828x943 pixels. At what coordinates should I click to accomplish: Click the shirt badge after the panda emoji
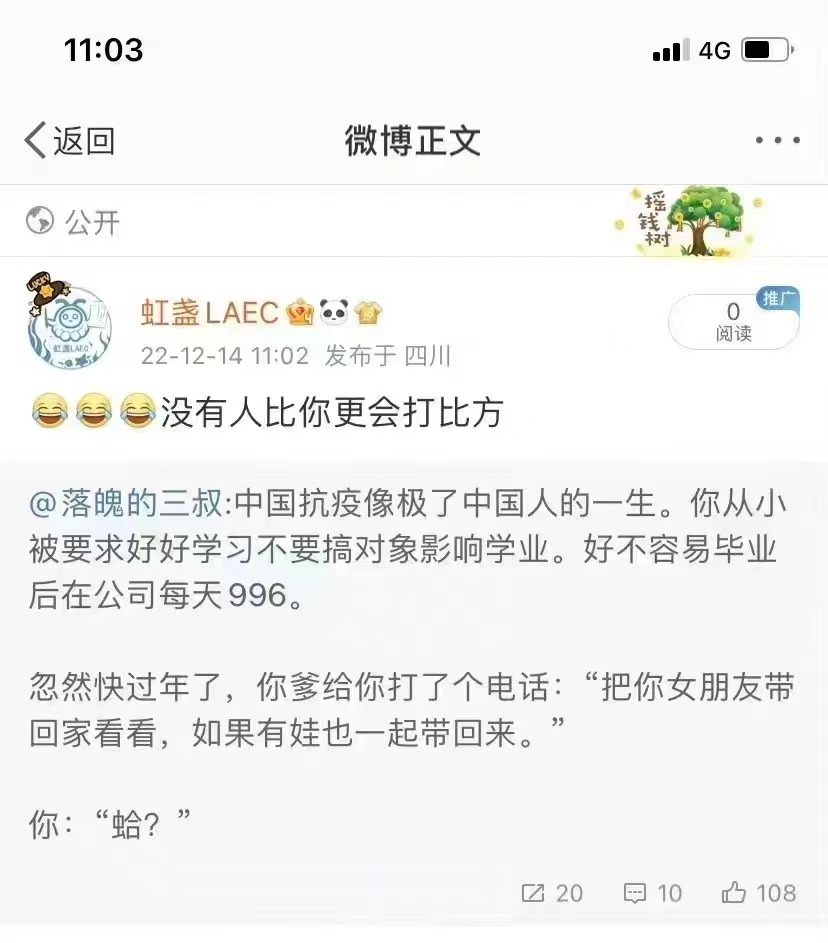368,311
